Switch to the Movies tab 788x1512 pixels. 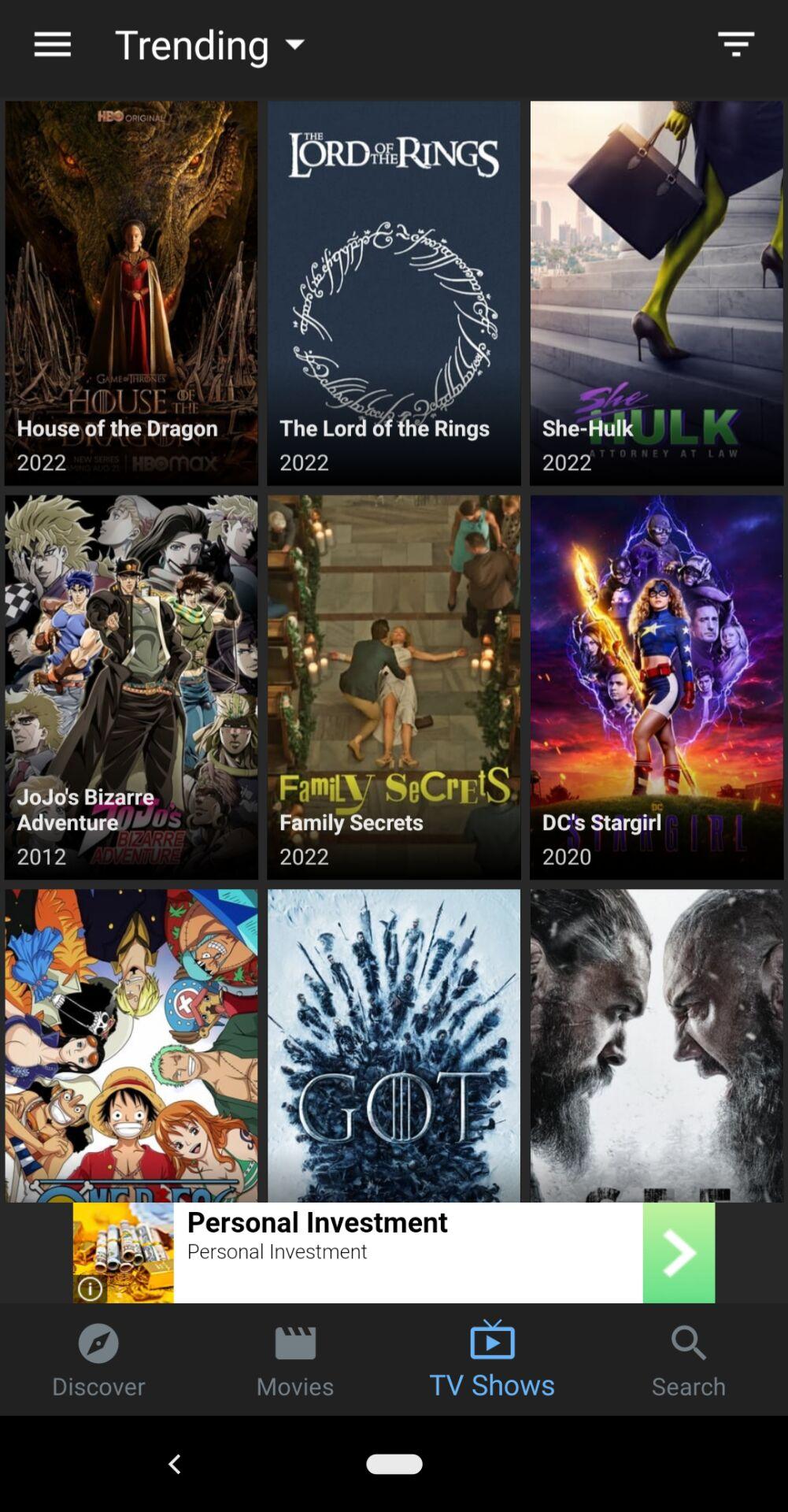(x=295, y=1359)
